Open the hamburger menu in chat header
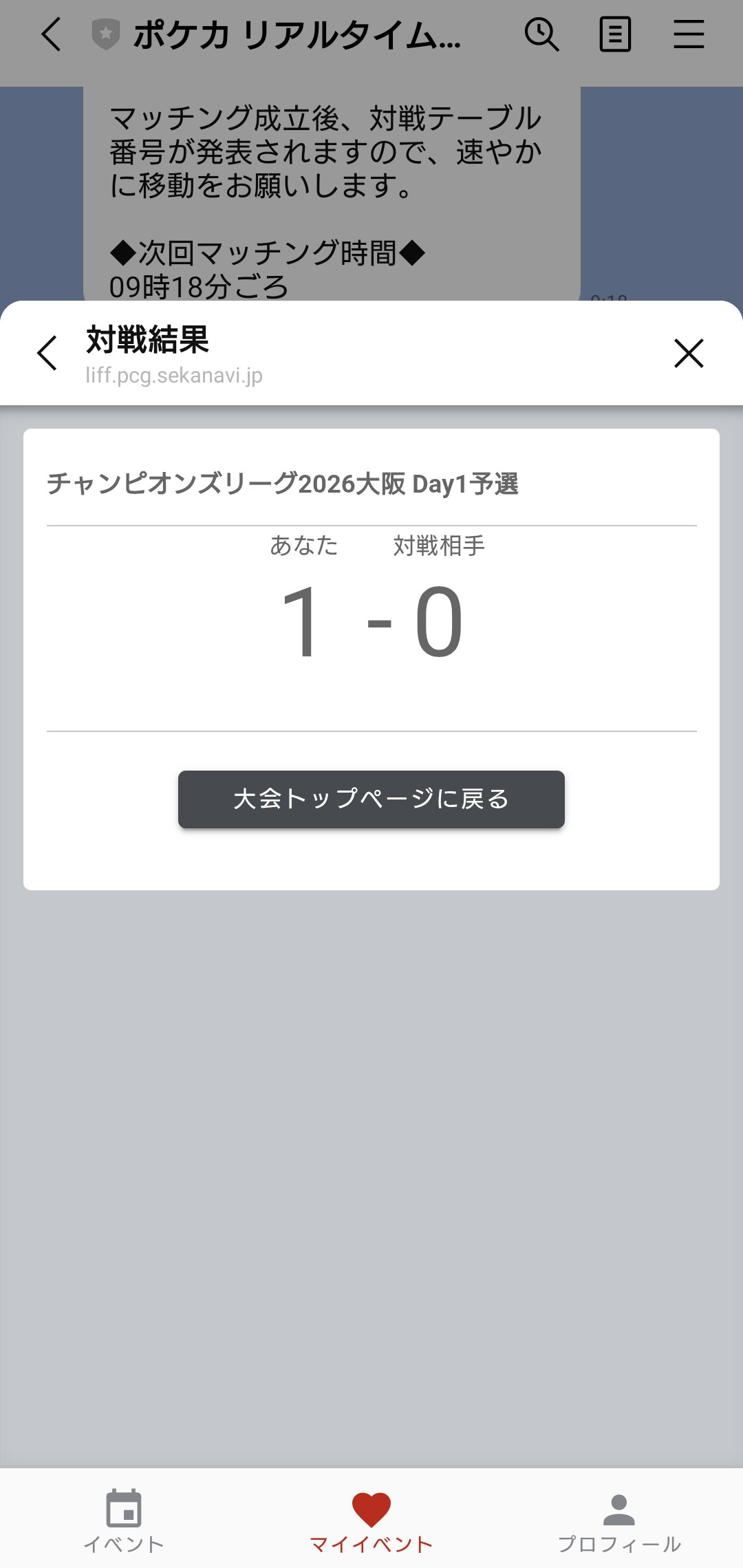Viewport: 743px width, 1568px height. click(689, 34)
